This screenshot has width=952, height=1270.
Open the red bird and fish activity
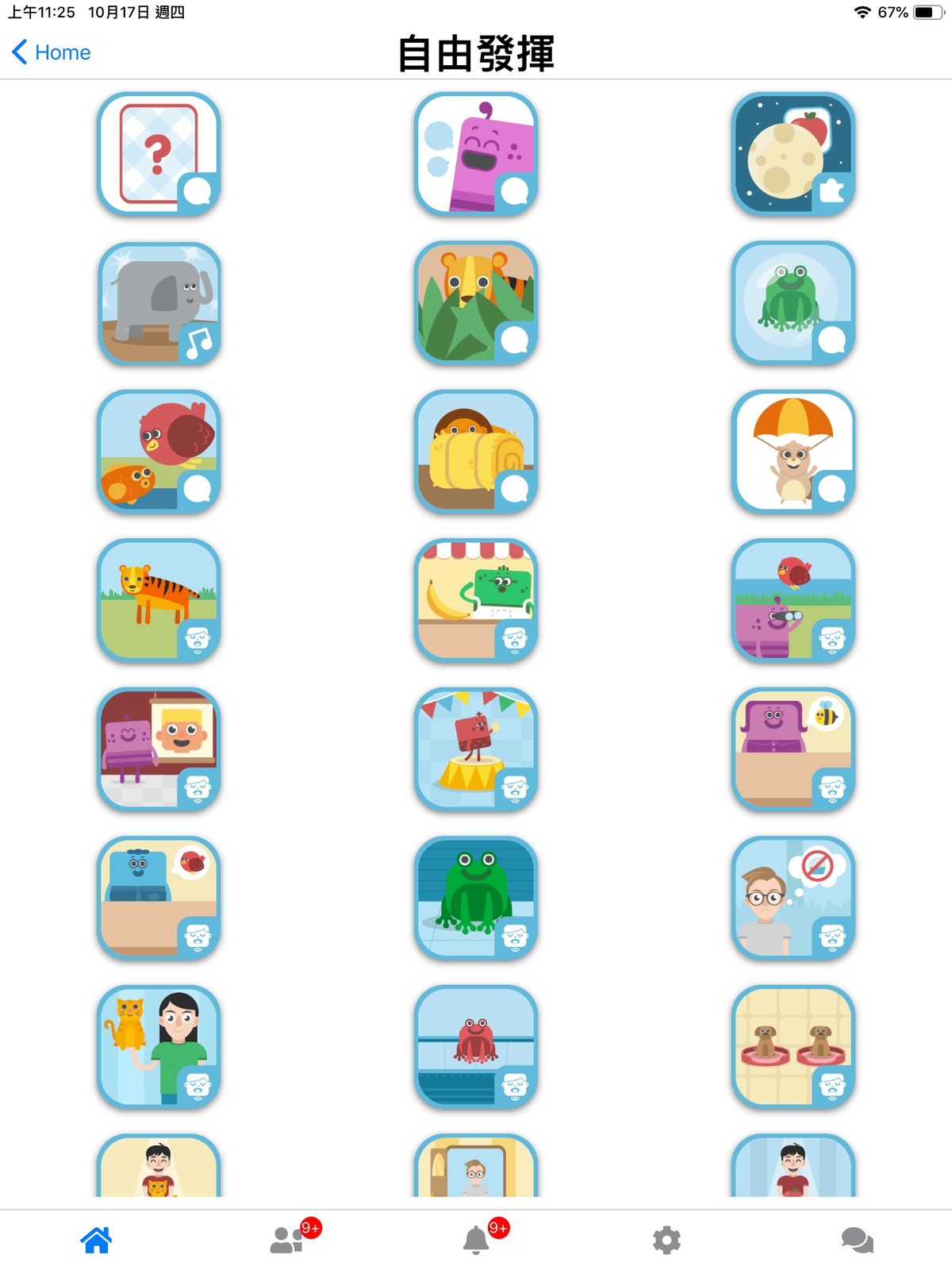[x=159, y=452]
